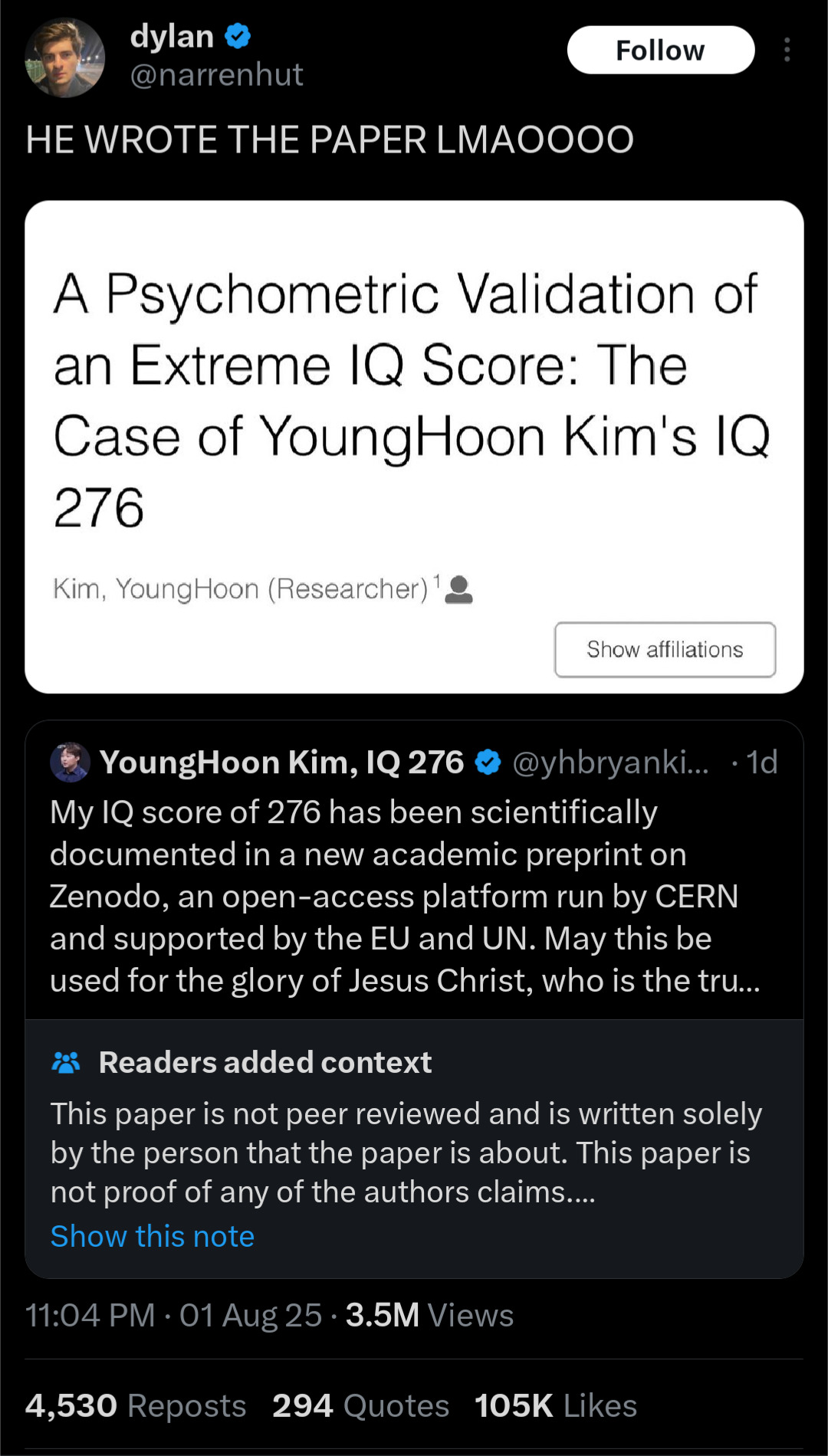View the 4,530 Reposts list
The image size is (828, 1456).
[x=136, y=1405]
